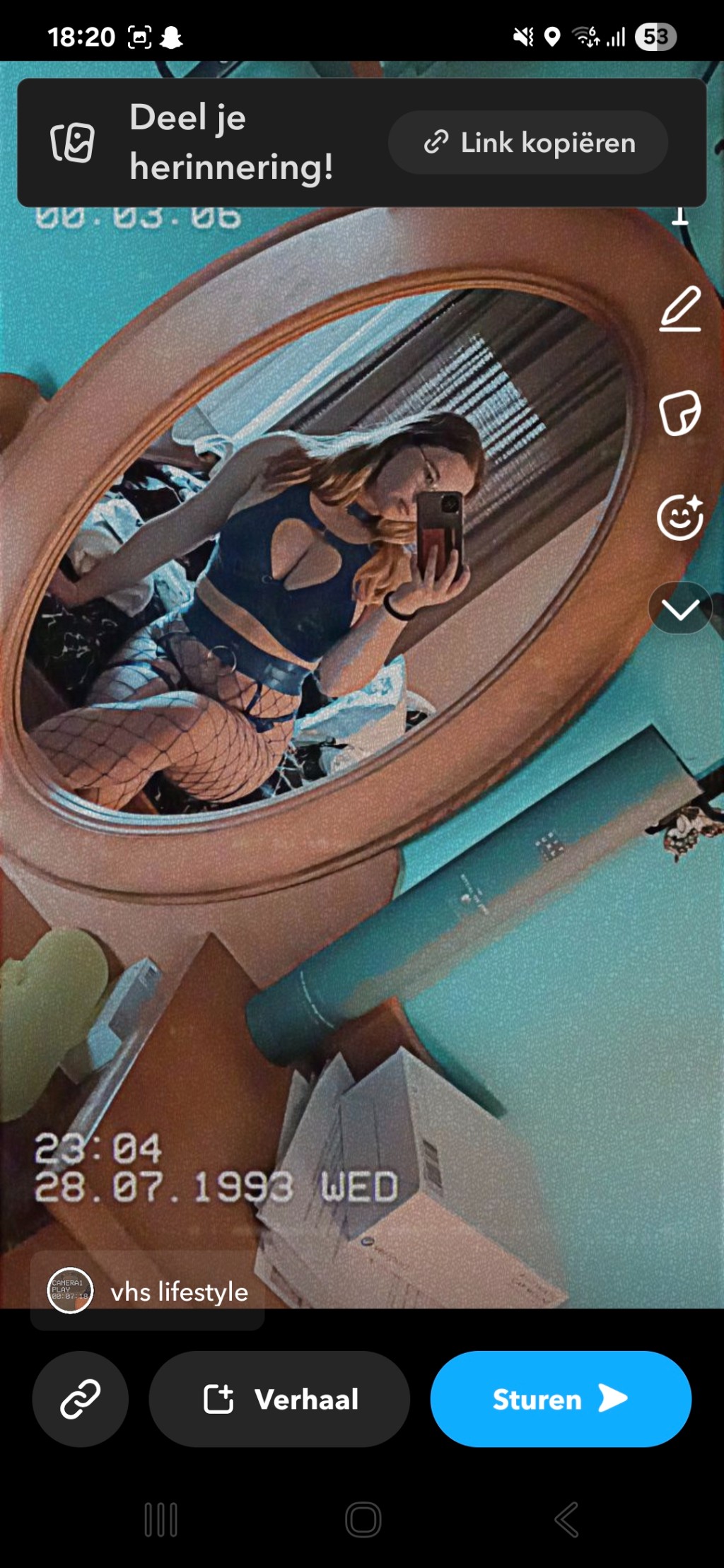Image resolution: width=724 pixels, height=1568 pixels.
Task: Open the smiley lens effects tool
Action: [x=680, y=517]
